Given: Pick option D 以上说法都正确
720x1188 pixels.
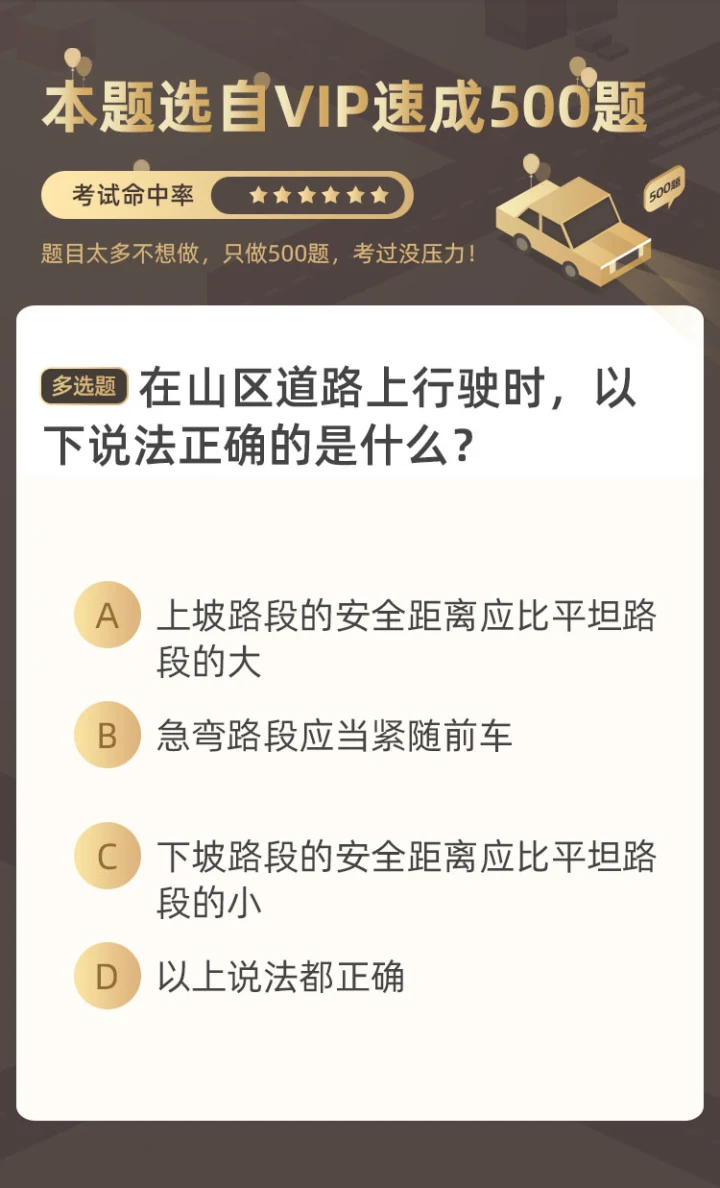Looking at the screenshot, I should click(107, 976).
